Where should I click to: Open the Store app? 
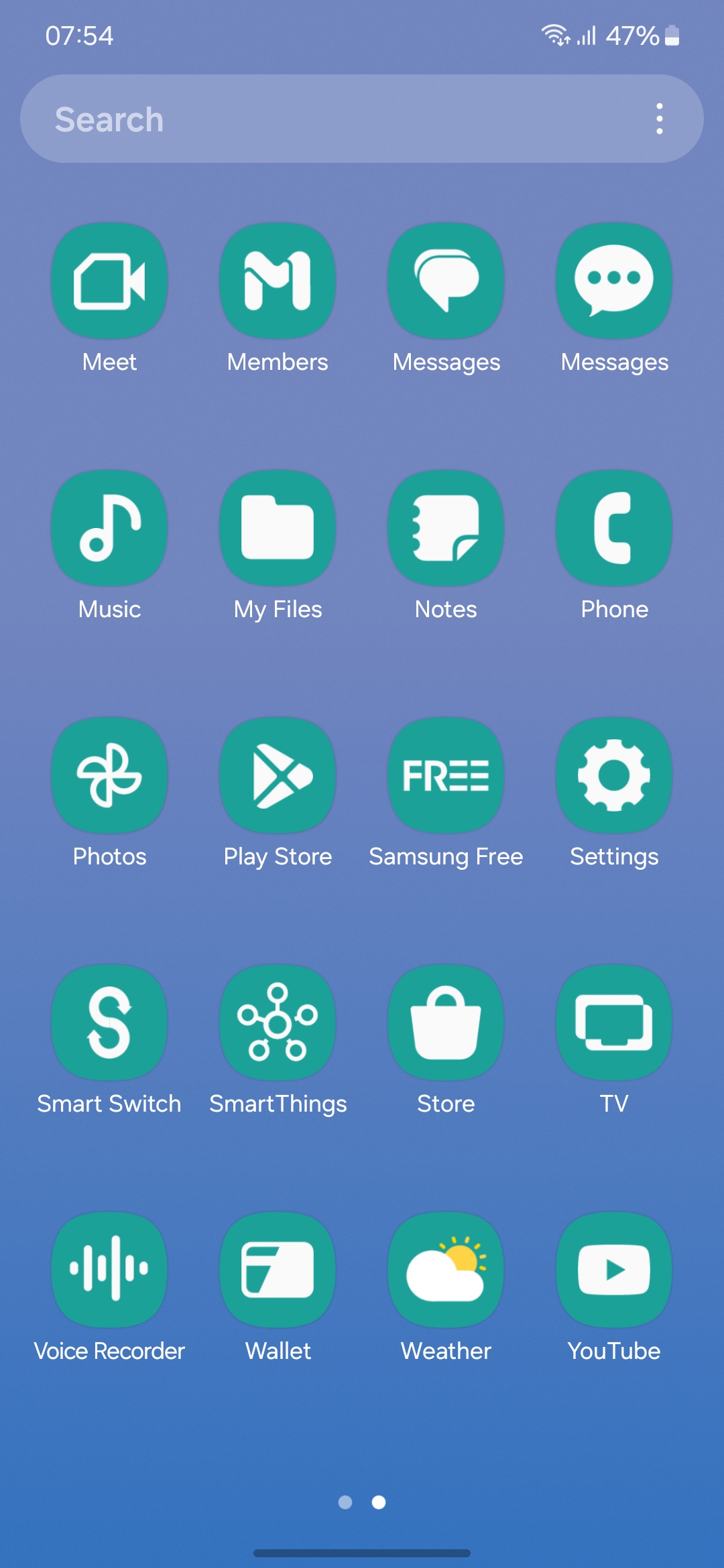[x=446, y=1023]
